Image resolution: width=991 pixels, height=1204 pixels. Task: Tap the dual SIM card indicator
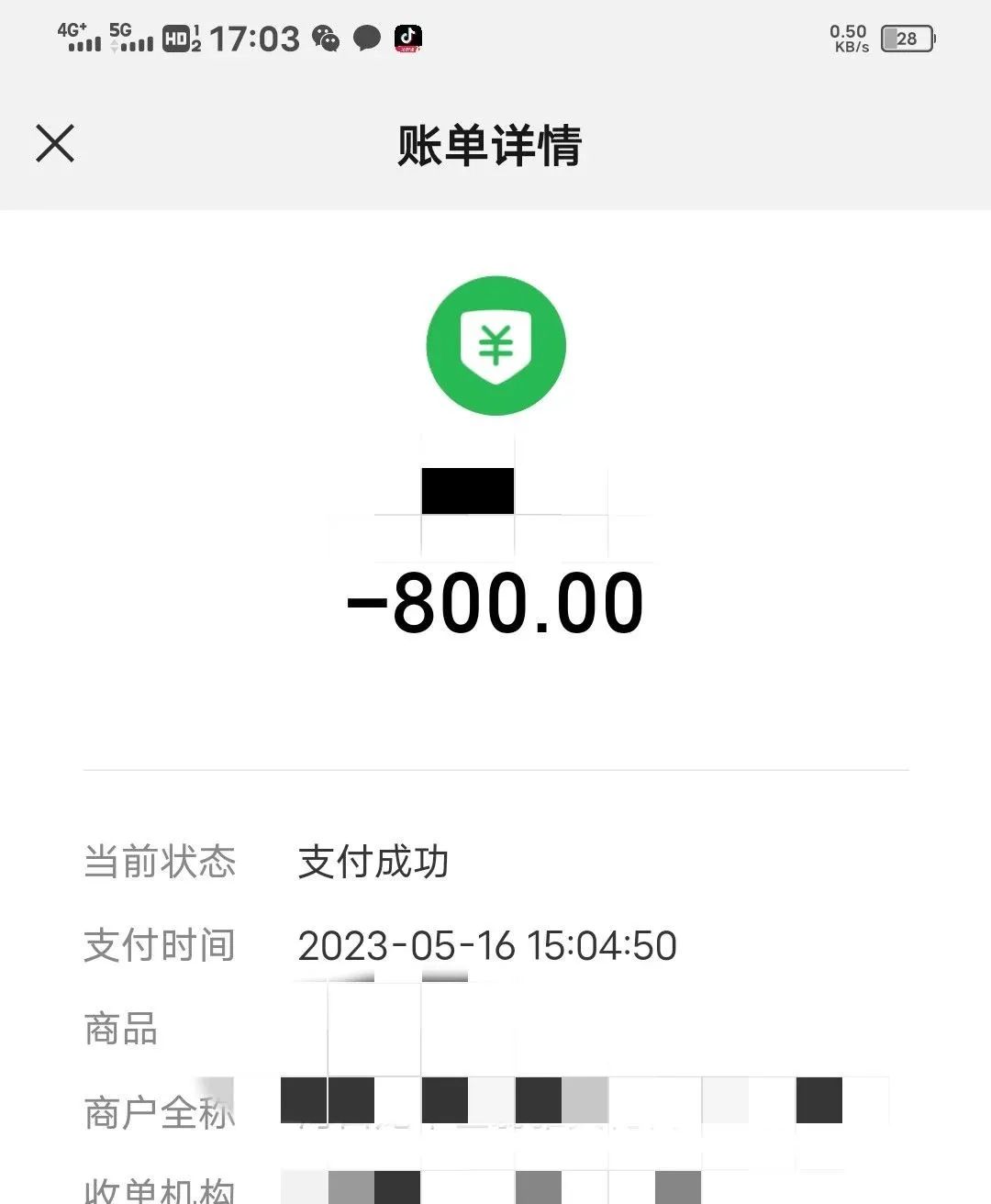click(196, 39)
